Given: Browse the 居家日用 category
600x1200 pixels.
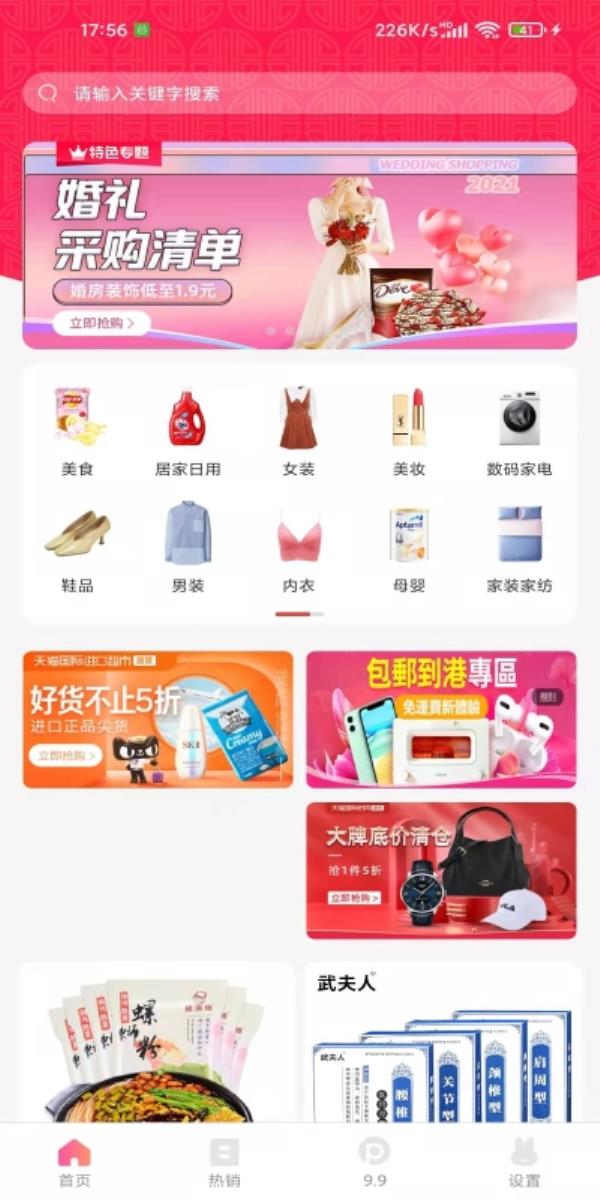Looking at the screenshot, I should coord(188,432).
